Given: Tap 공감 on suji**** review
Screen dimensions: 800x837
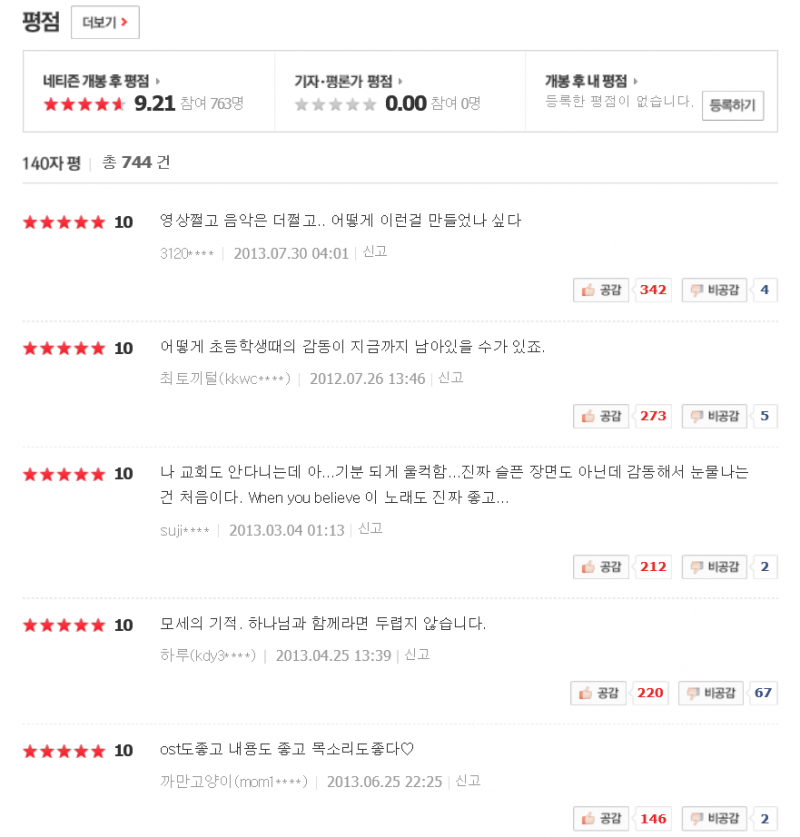Looking at the screenshot, I should (602, 567).
